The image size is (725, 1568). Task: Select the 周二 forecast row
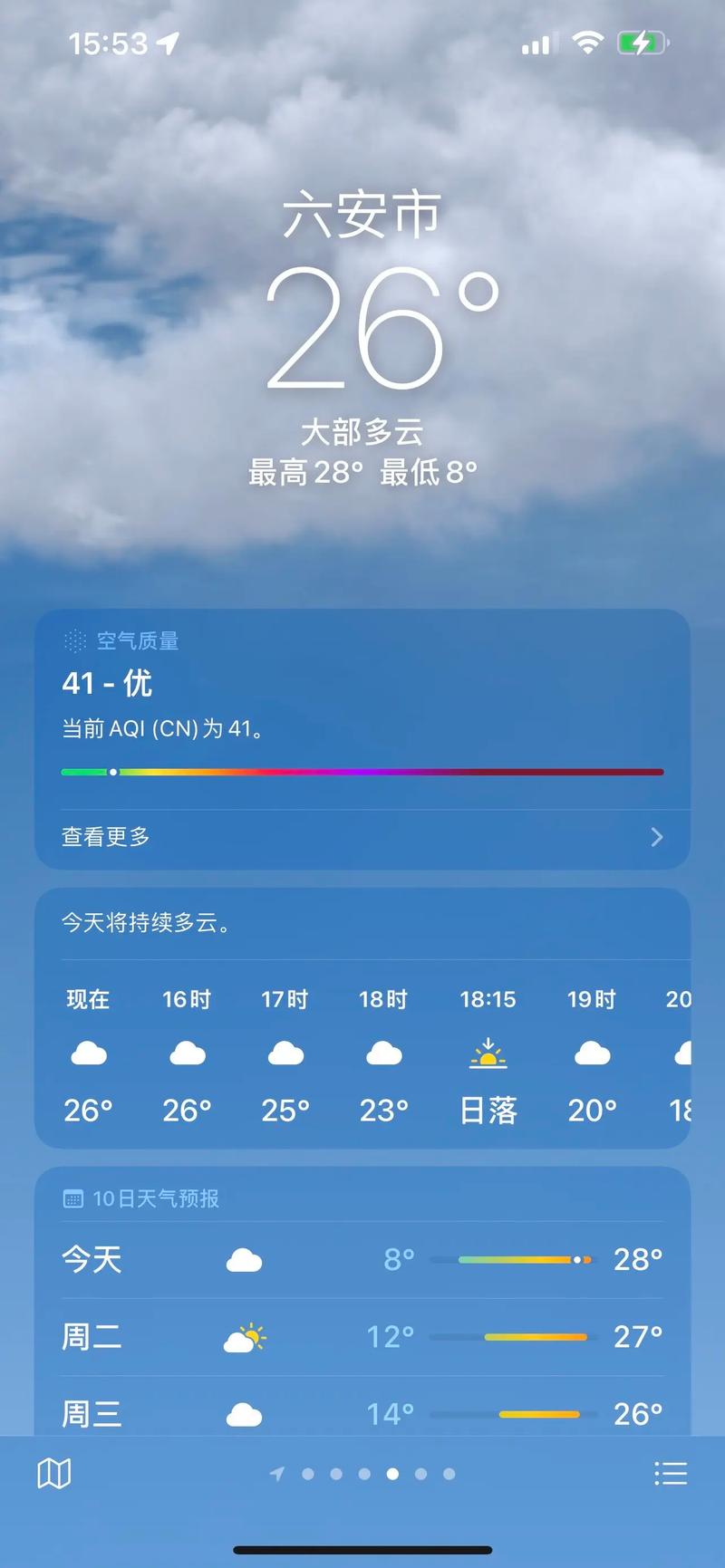(362, 1336)
